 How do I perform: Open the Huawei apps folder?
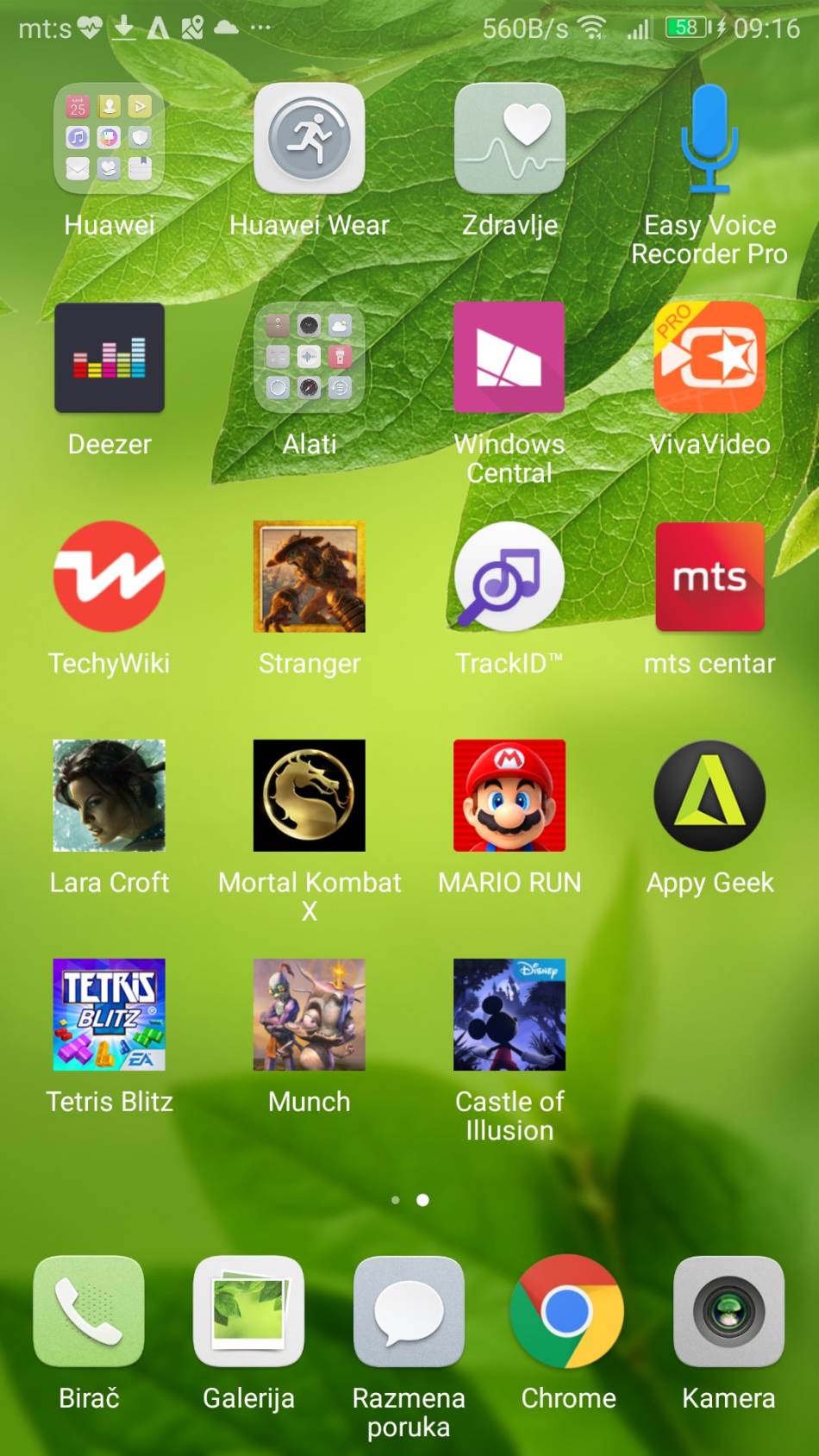tap(109, 138)
